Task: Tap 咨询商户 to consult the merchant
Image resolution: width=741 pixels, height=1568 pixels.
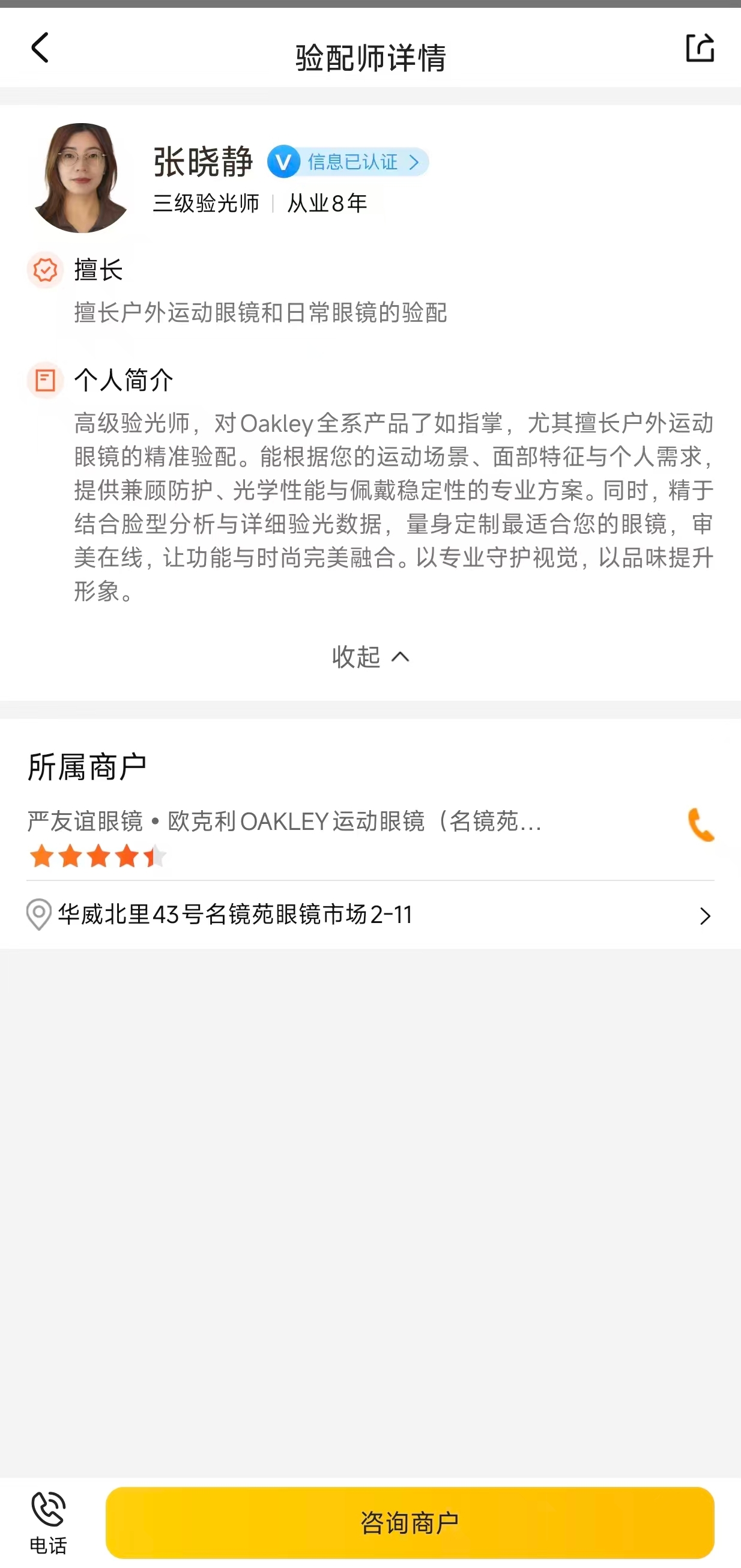Action: [410, 1522]
